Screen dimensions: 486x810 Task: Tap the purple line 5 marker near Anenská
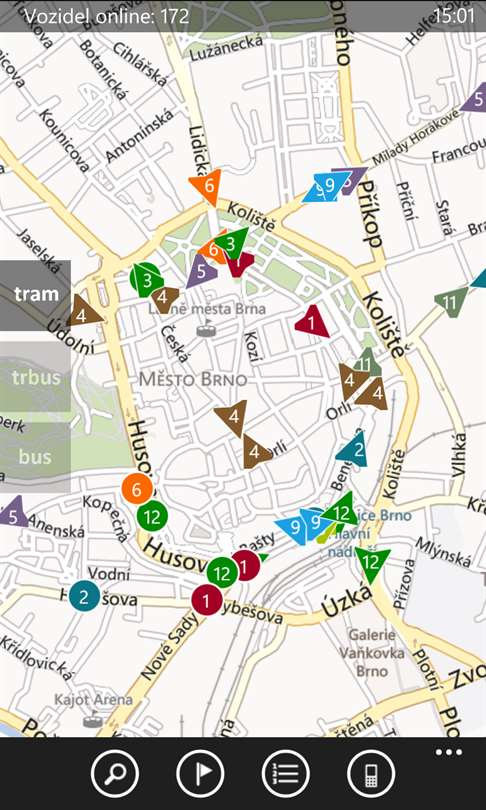coord(14,513)
